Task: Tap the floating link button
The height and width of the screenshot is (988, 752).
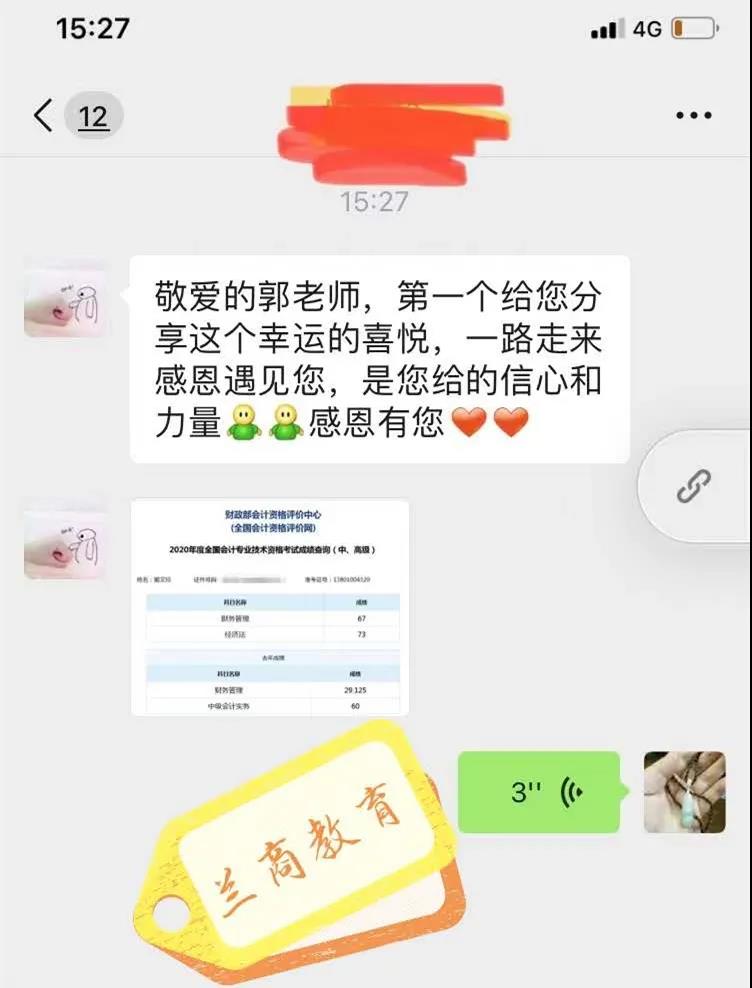Action: point(693,487)
